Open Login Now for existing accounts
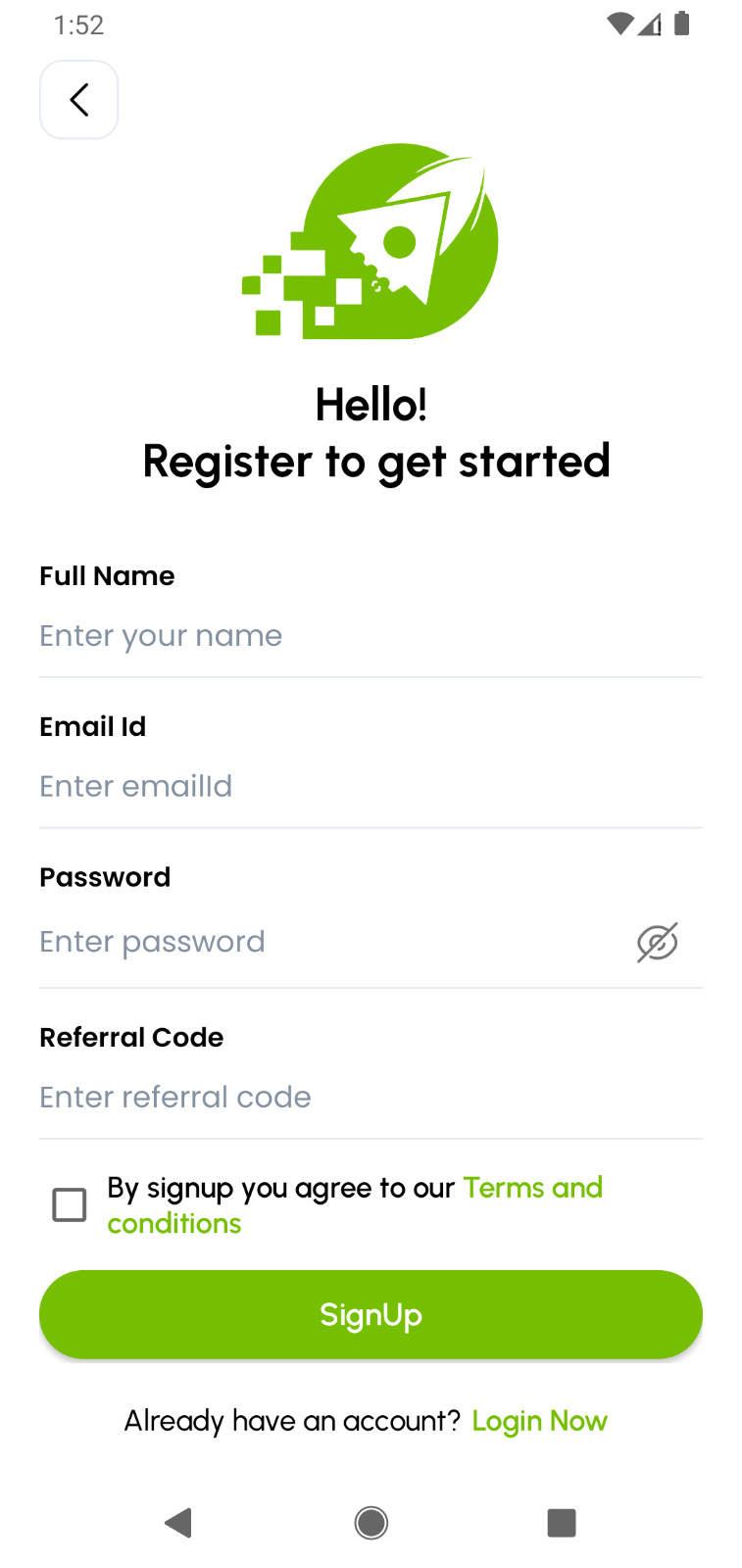This screenshot has height=1568, width=742. (539, 1420)
